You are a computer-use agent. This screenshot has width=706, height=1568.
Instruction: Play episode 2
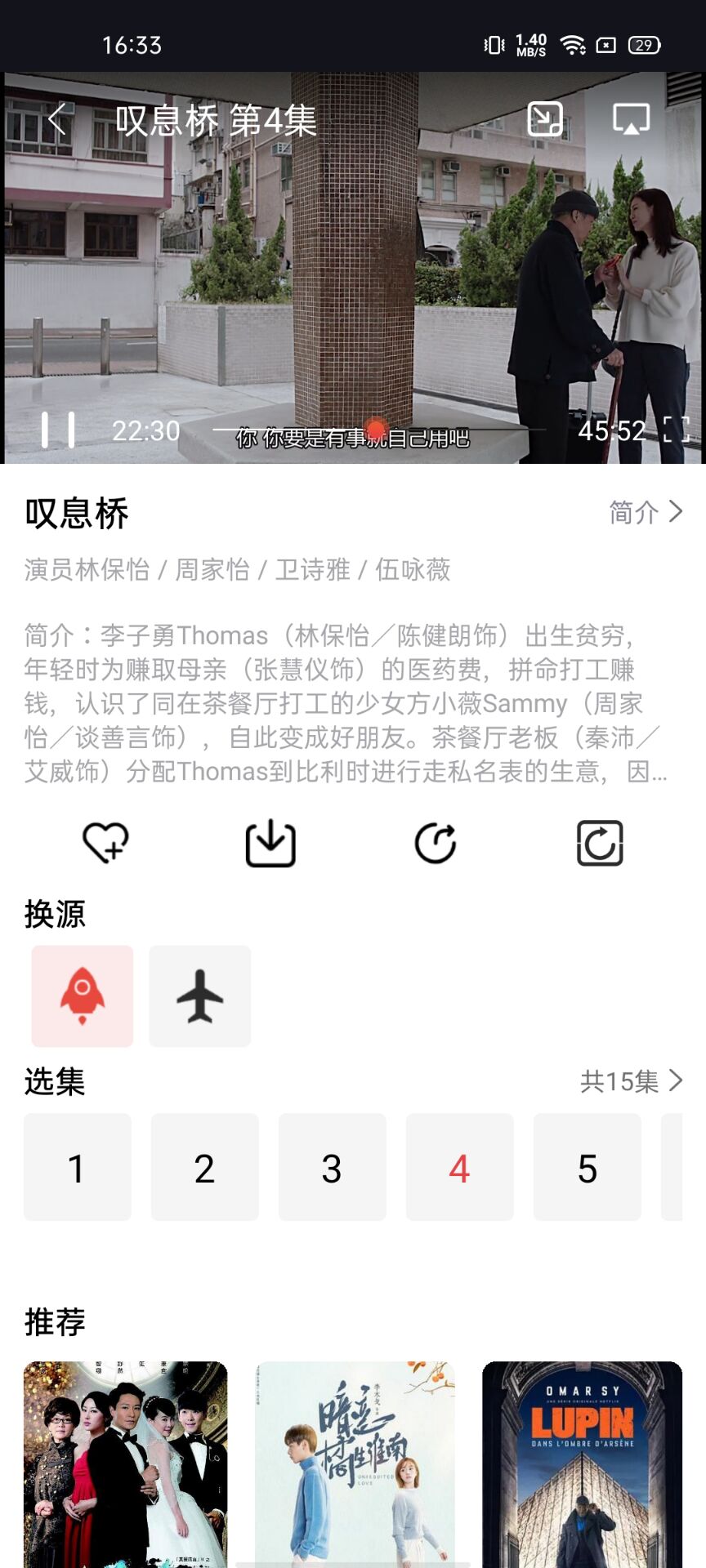(x=204, y=1168)
